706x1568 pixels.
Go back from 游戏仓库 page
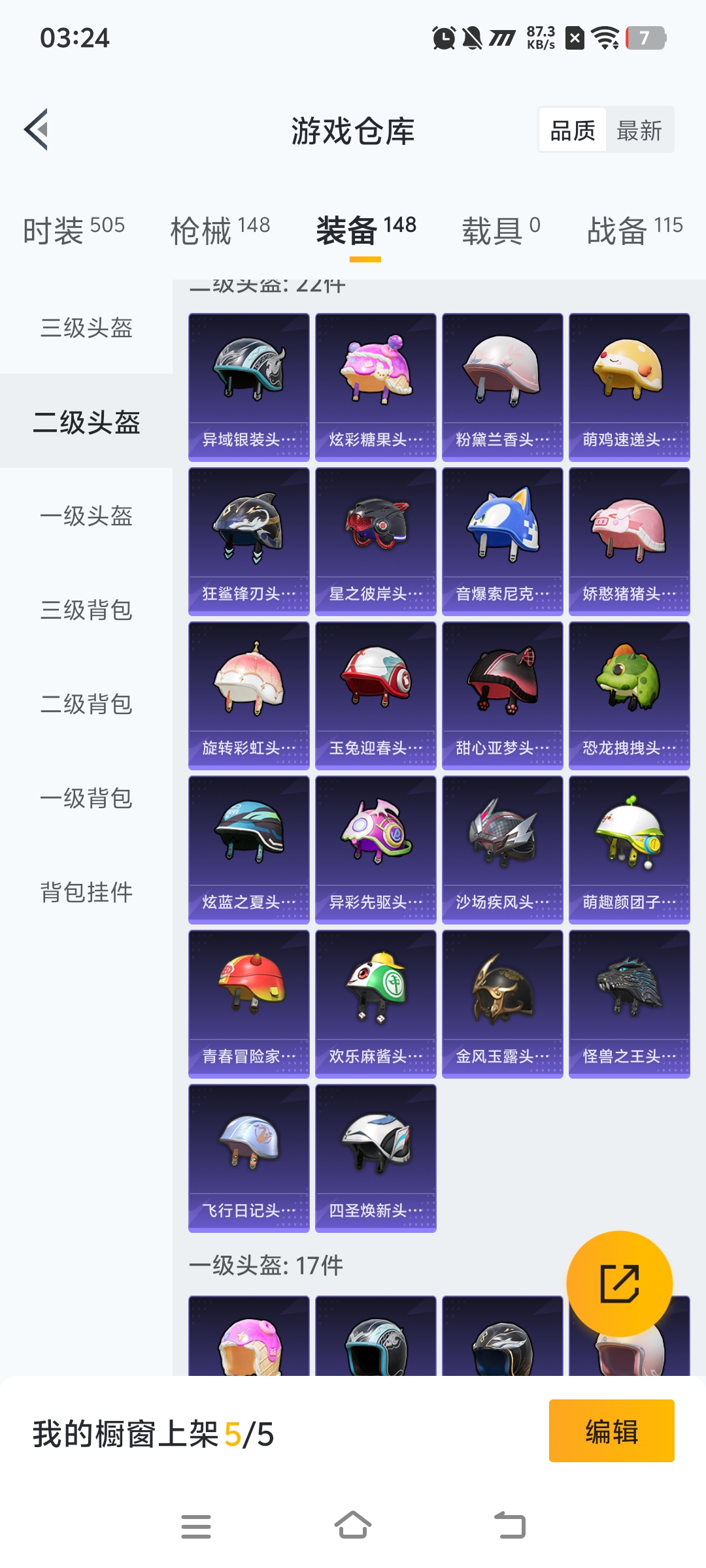point(37,129)
